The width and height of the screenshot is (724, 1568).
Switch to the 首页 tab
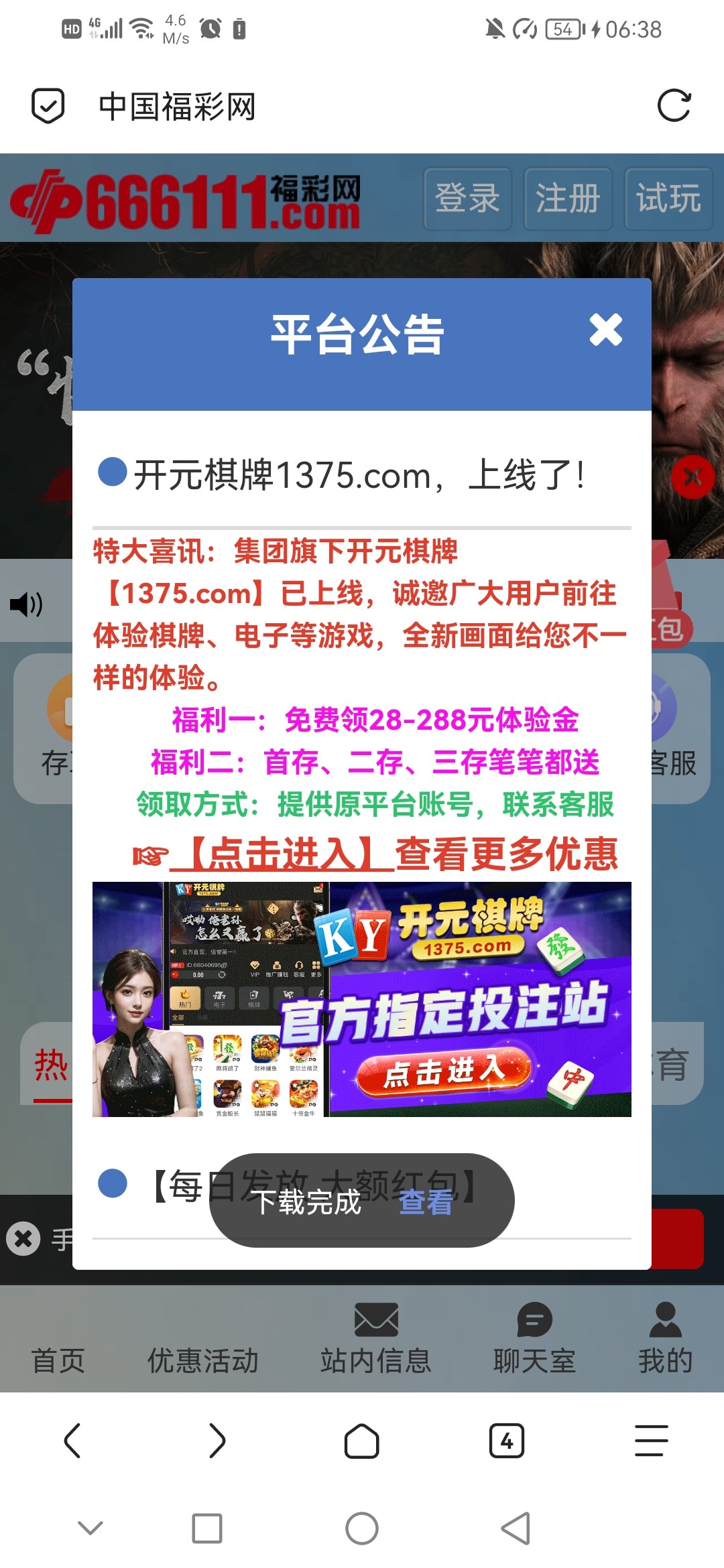[x=58, y=1360]
